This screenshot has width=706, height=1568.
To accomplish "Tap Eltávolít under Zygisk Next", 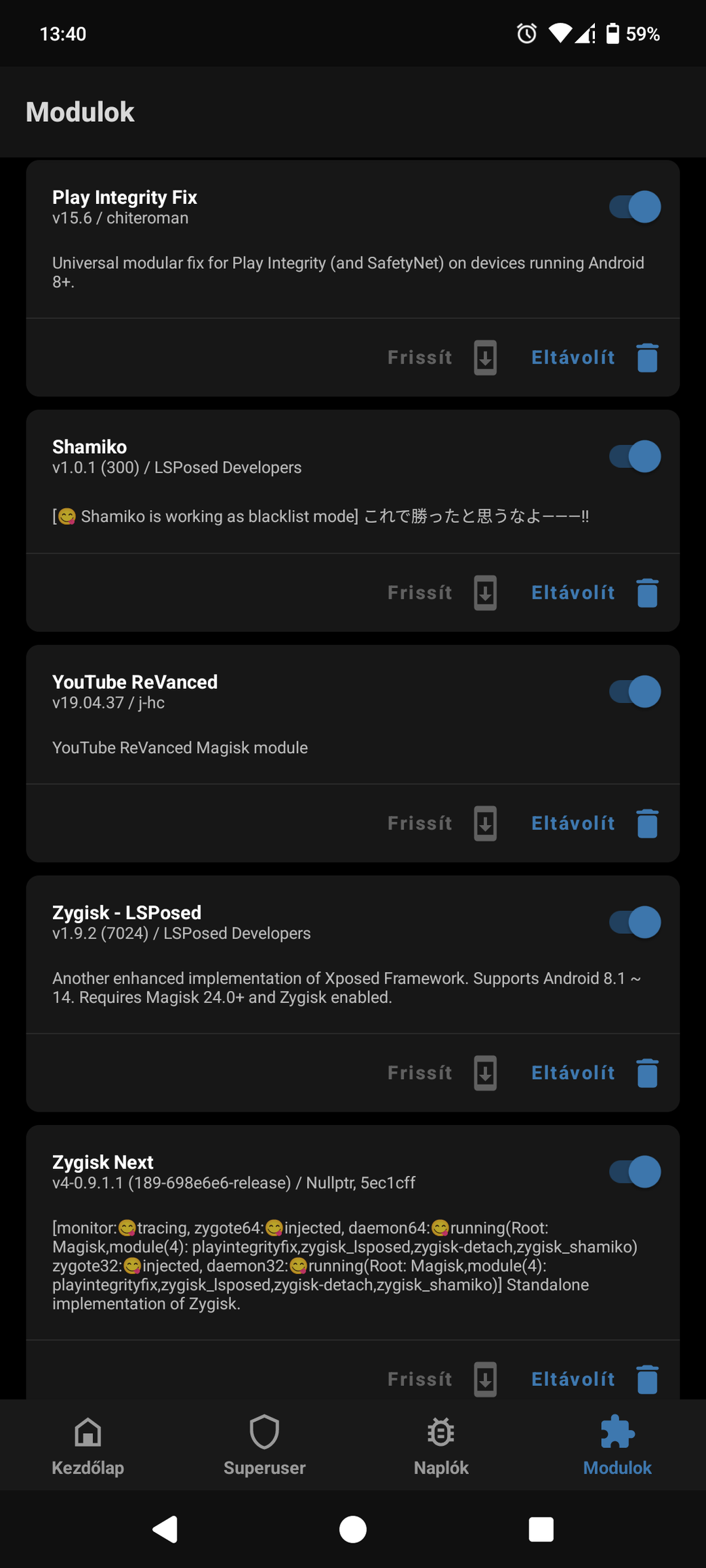I will click(594, 1379).
